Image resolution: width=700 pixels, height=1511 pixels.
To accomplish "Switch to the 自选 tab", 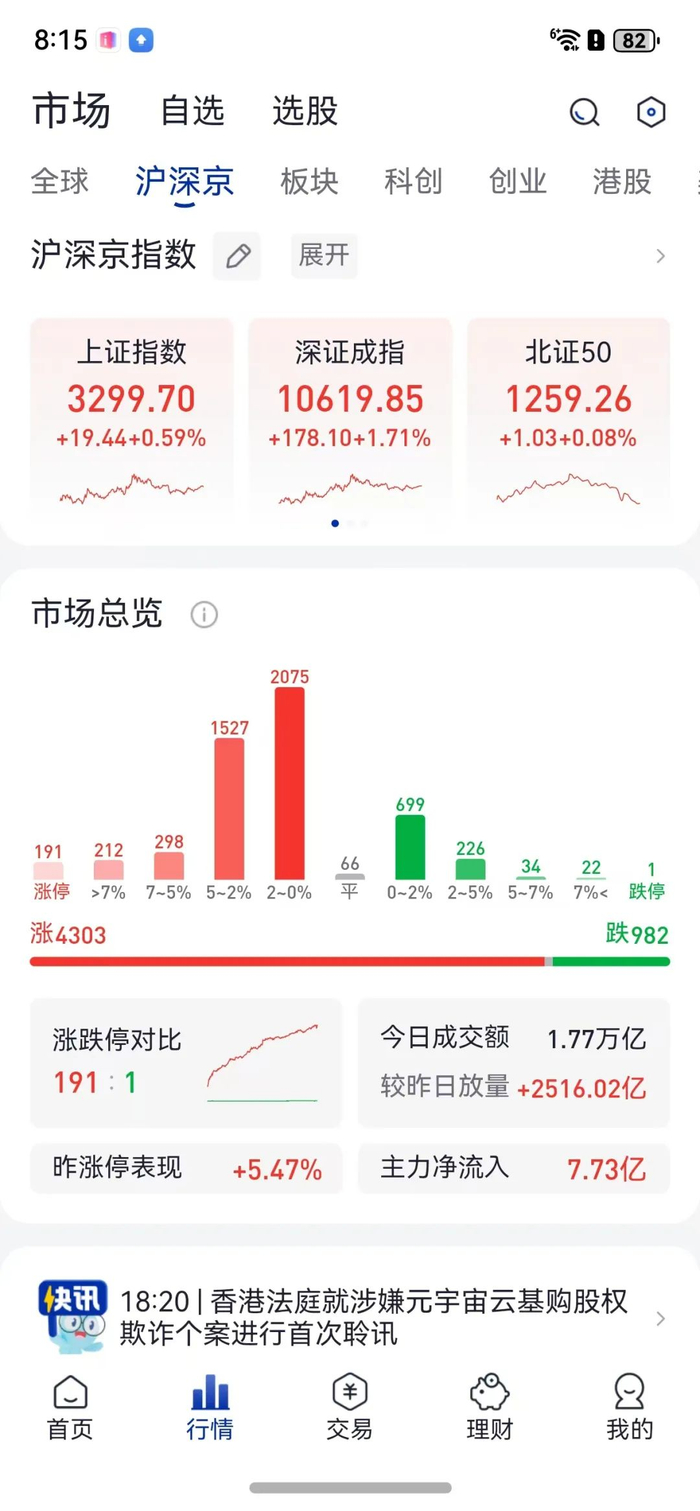I will pyautogui.click(x=193, y=111).
